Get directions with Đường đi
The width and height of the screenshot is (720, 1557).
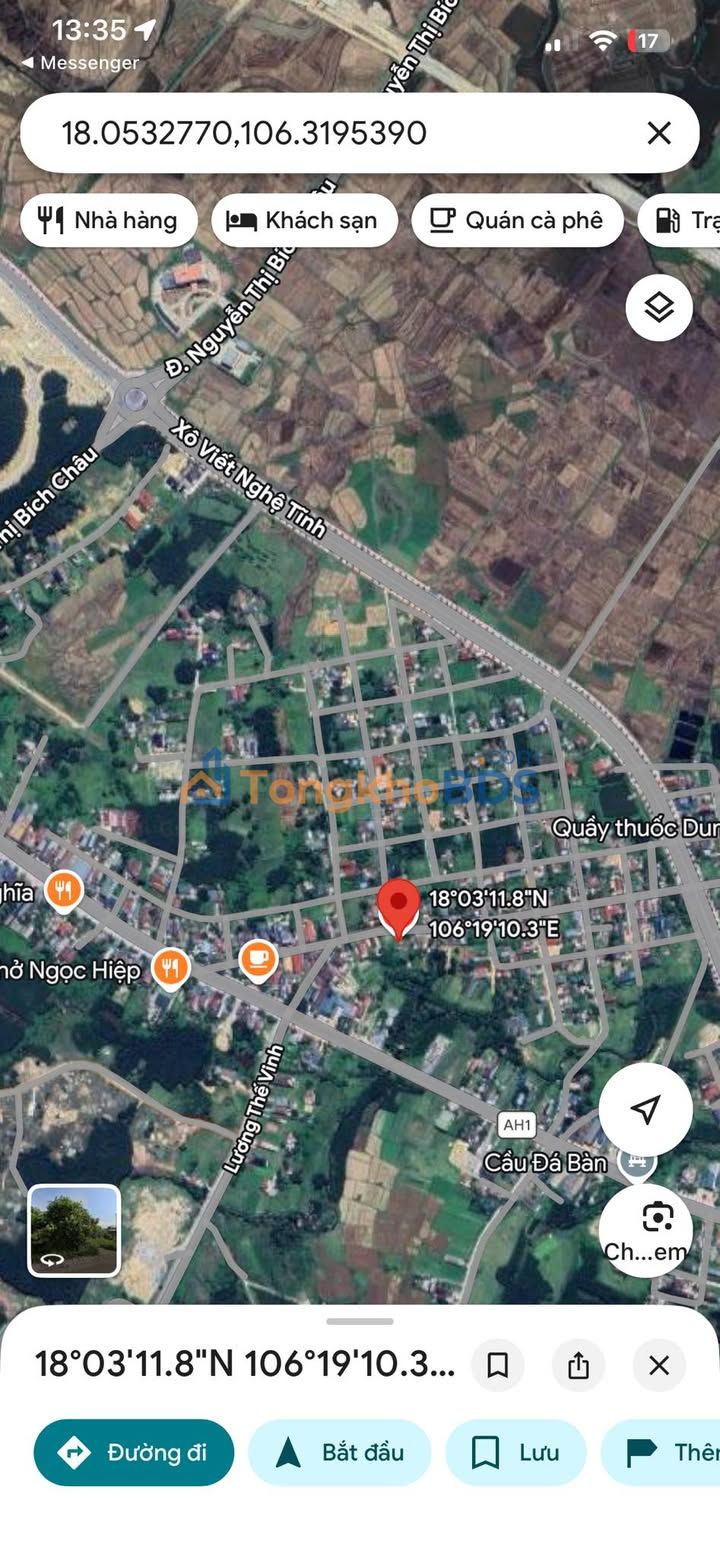pyautogui.click(x=134, y=1452)
